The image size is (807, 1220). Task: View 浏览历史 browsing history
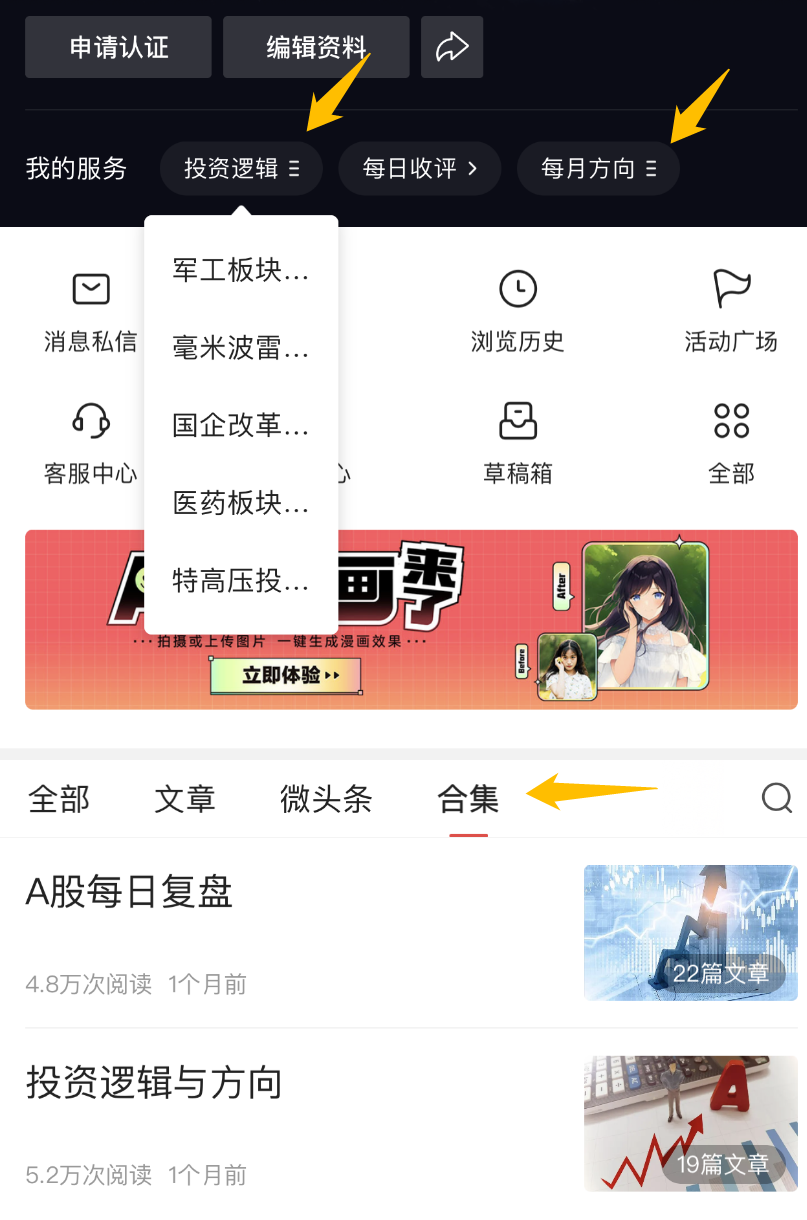517,312
